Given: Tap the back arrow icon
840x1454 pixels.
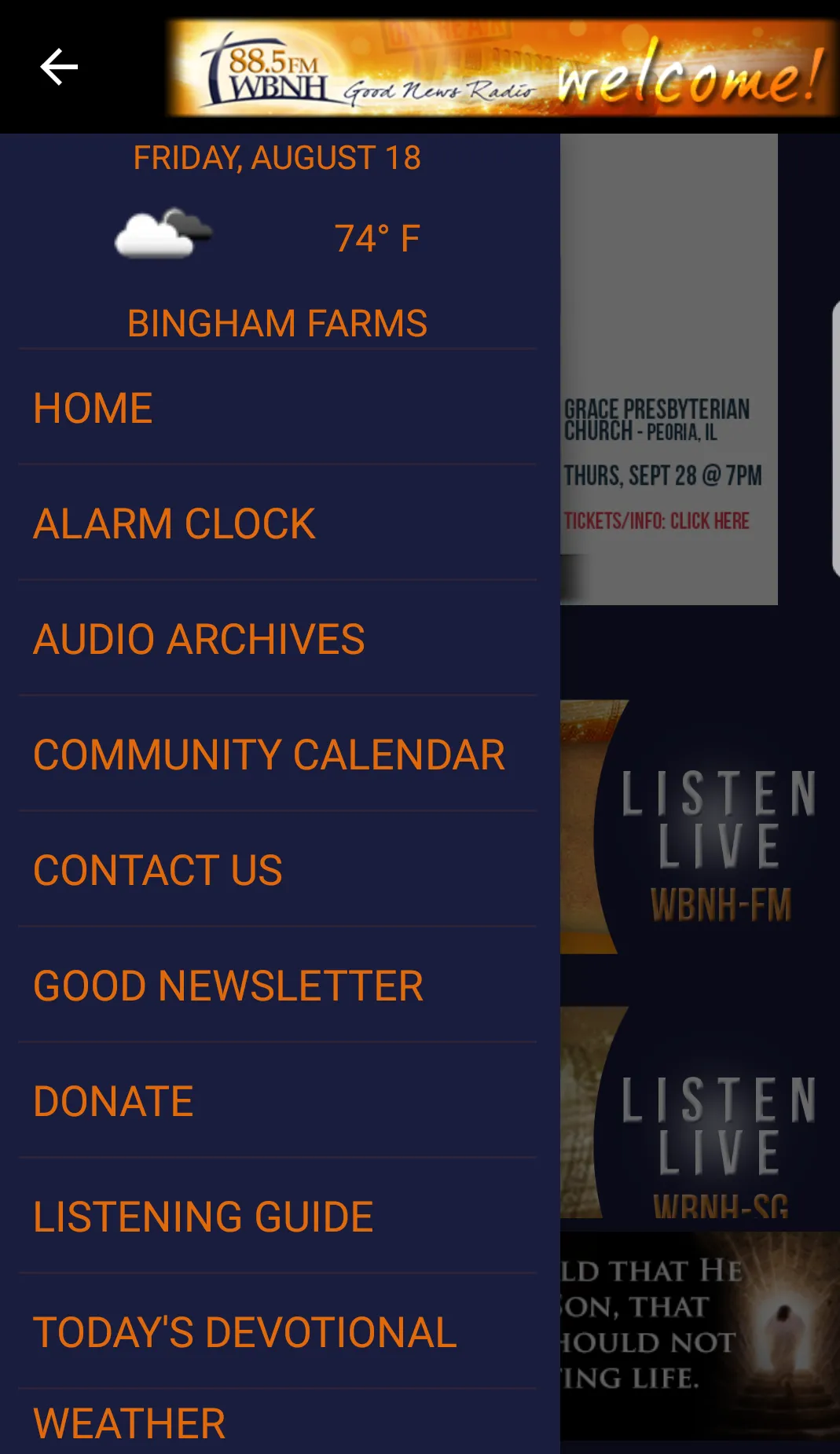Looking at the screenshot, I should 59,67.
